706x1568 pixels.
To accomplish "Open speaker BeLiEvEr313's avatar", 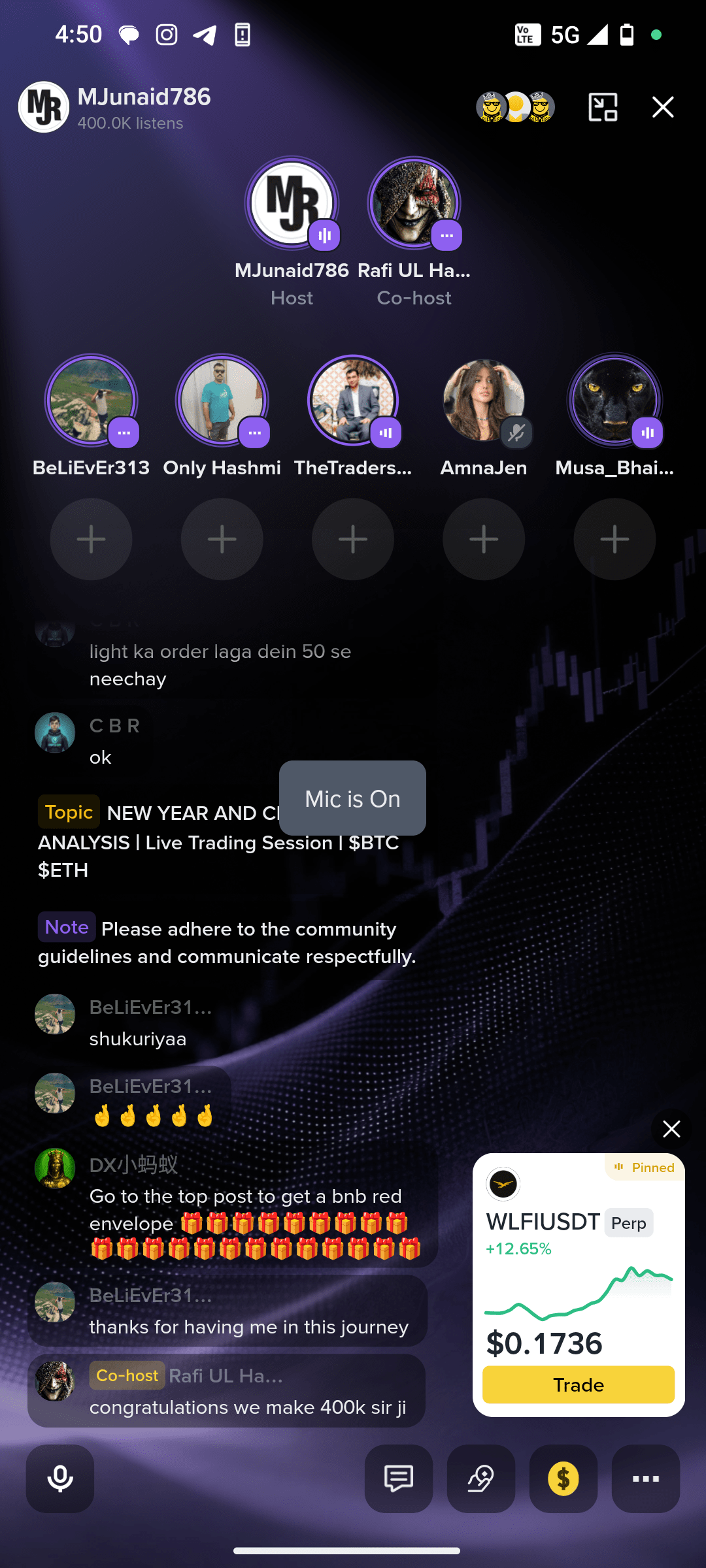I will (92, 400).
